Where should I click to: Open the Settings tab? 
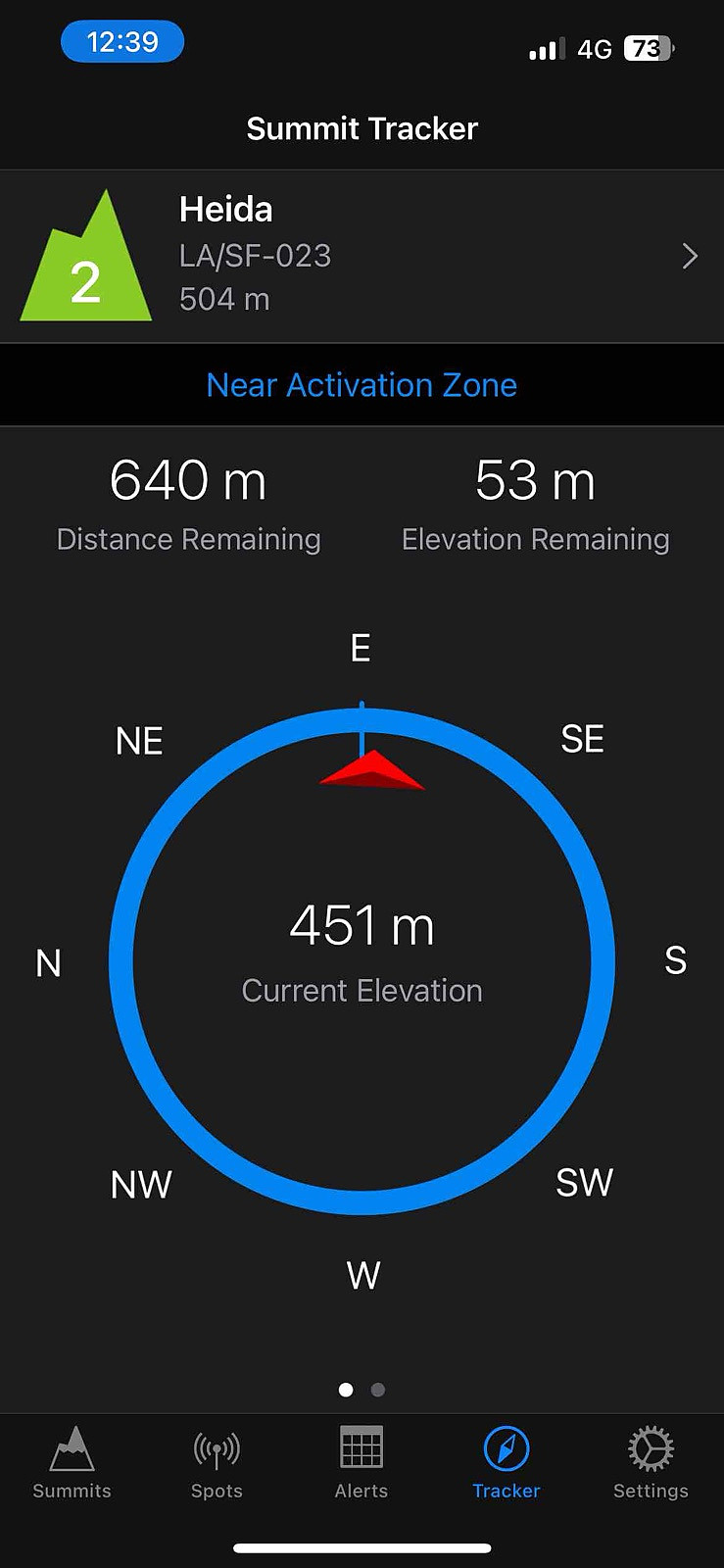(651, 1463)
